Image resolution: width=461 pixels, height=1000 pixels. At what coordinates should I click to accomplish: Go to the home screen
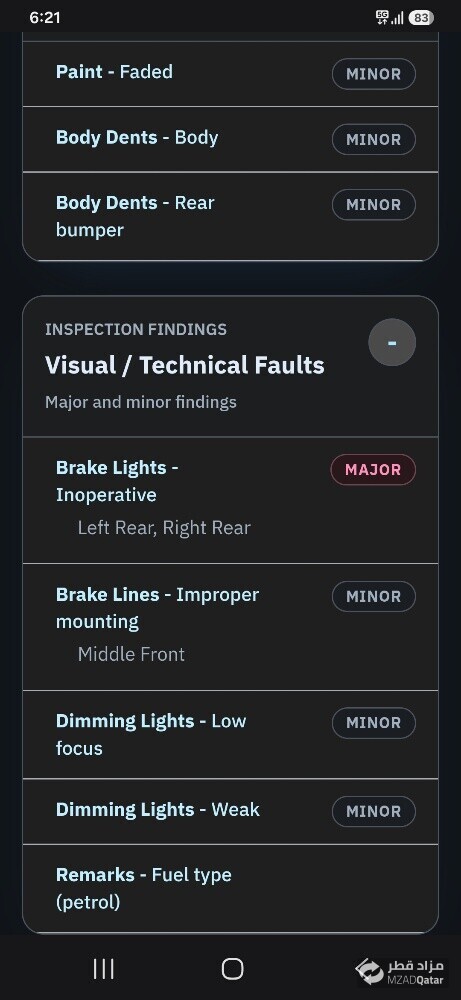tap(232, 969)
